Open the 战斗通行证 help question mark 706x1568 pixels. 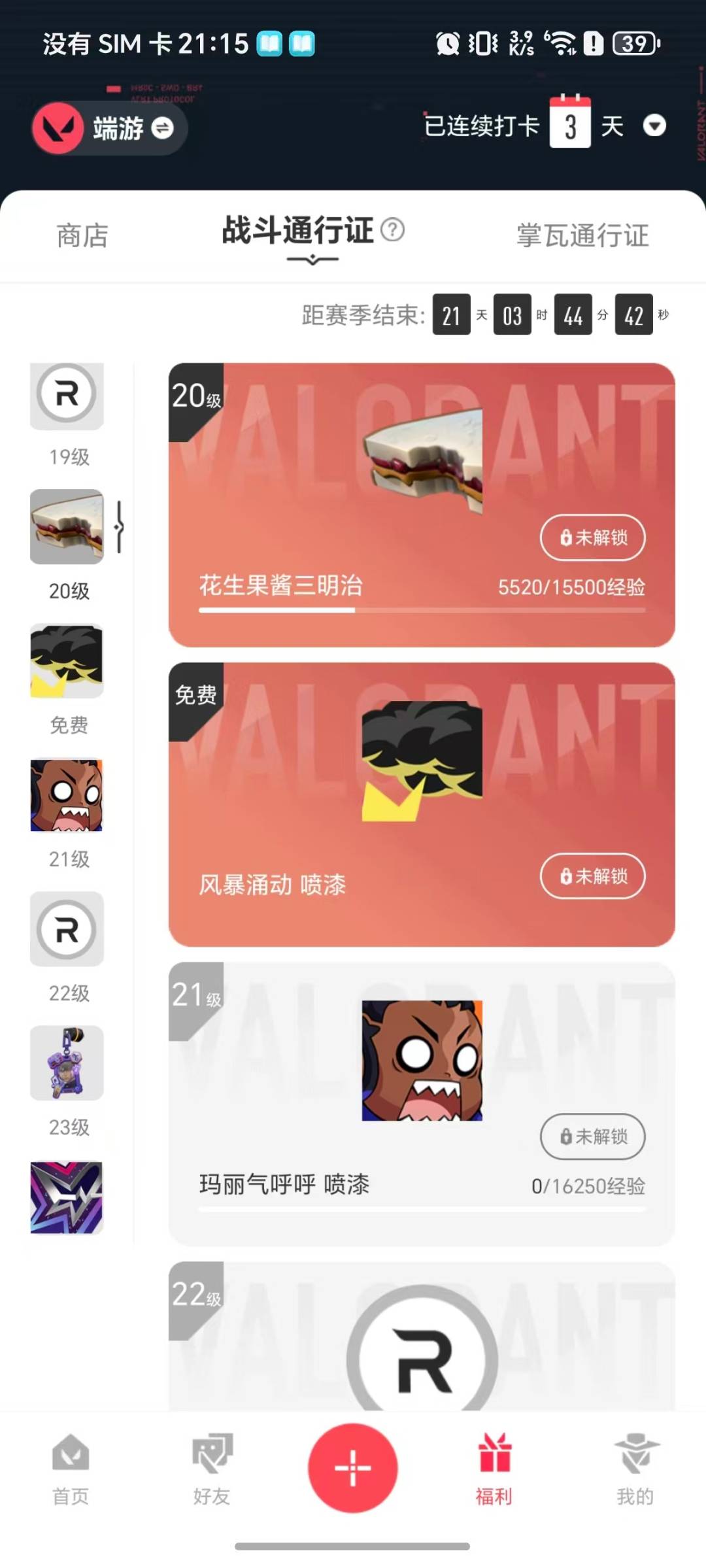coord(392,230)
